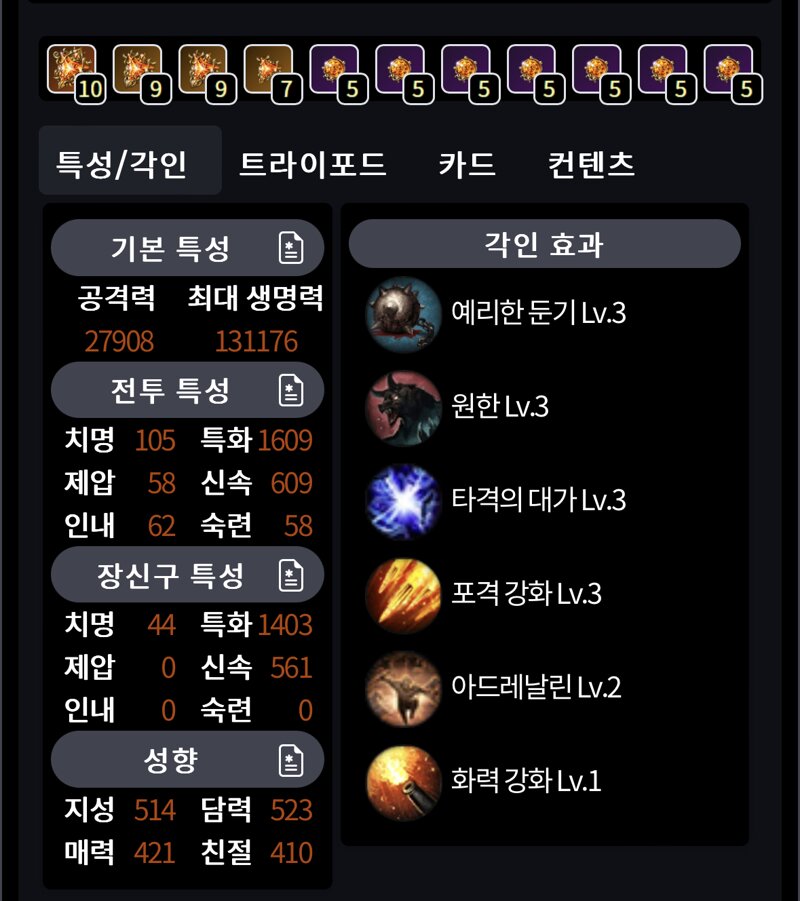Tap details icon beside 성향
The width and height of the screenshot is (800, 901).
[290, 760]
